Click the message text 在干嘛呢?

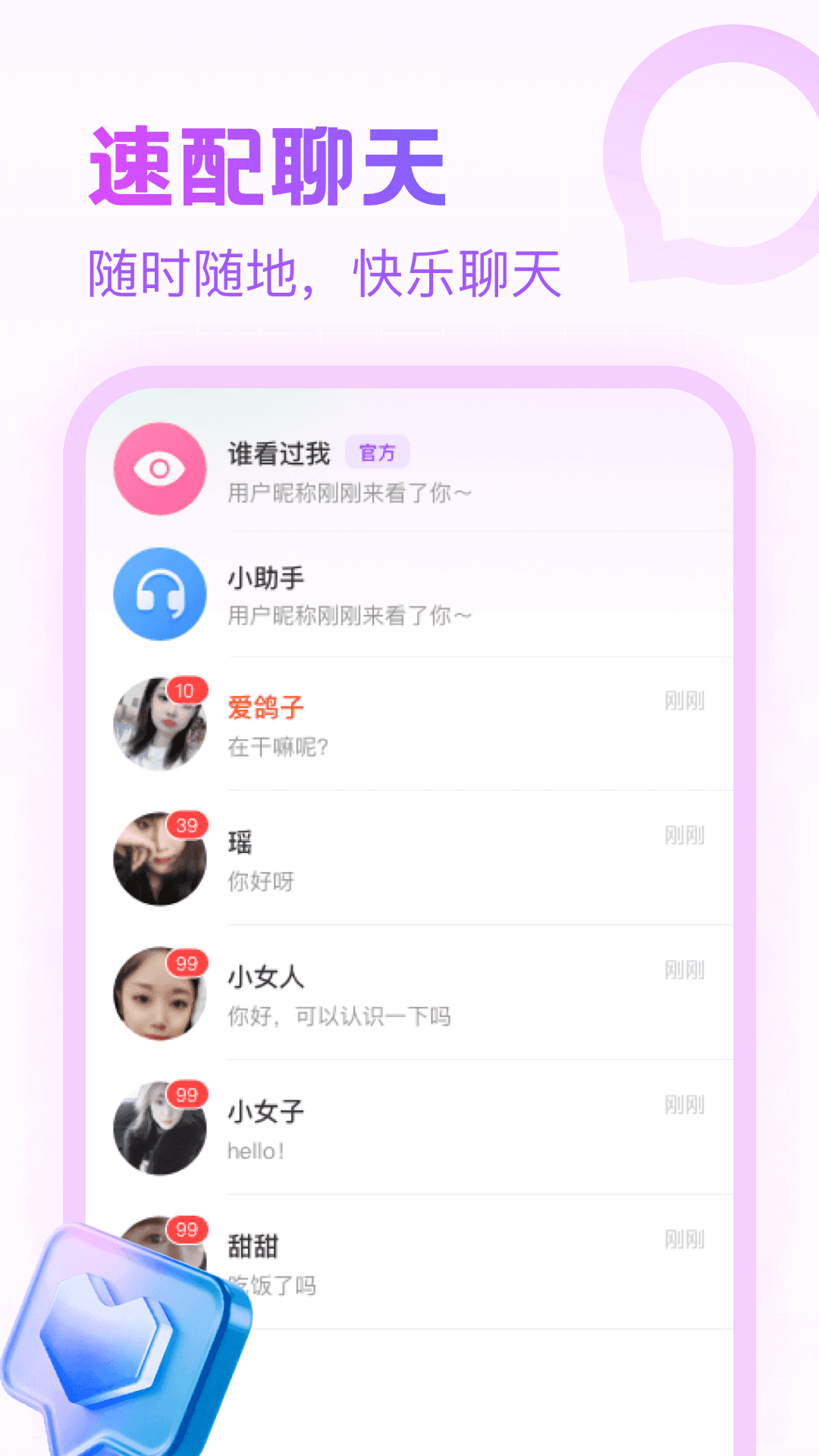[281, 747]
